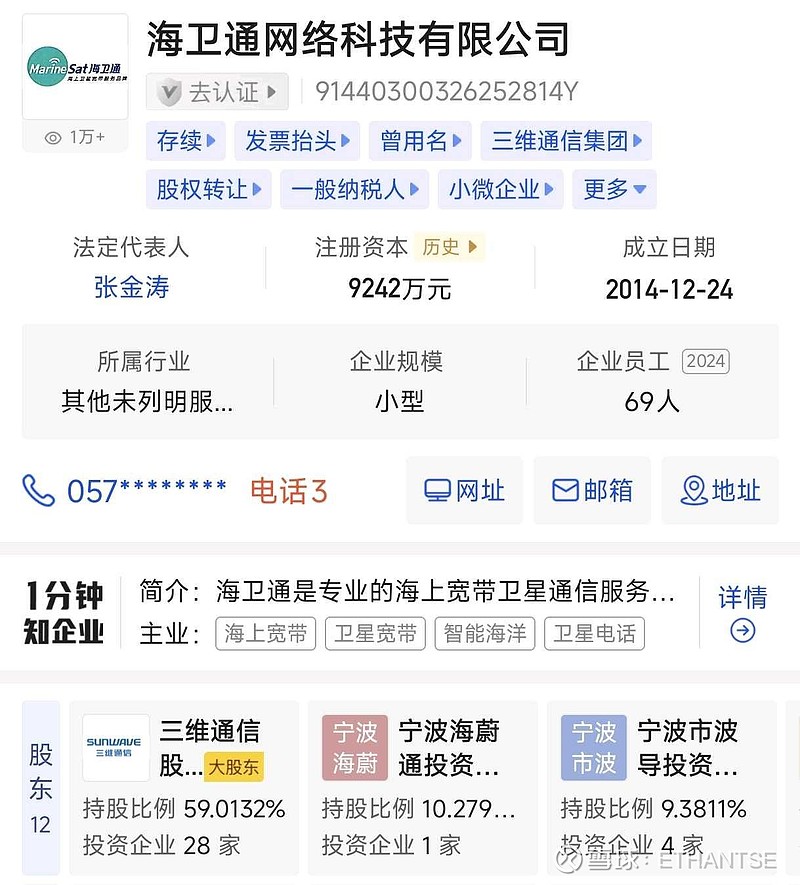Click the 去认证 verification button
The image size is (800, 885).
click(x=217, y=92)
